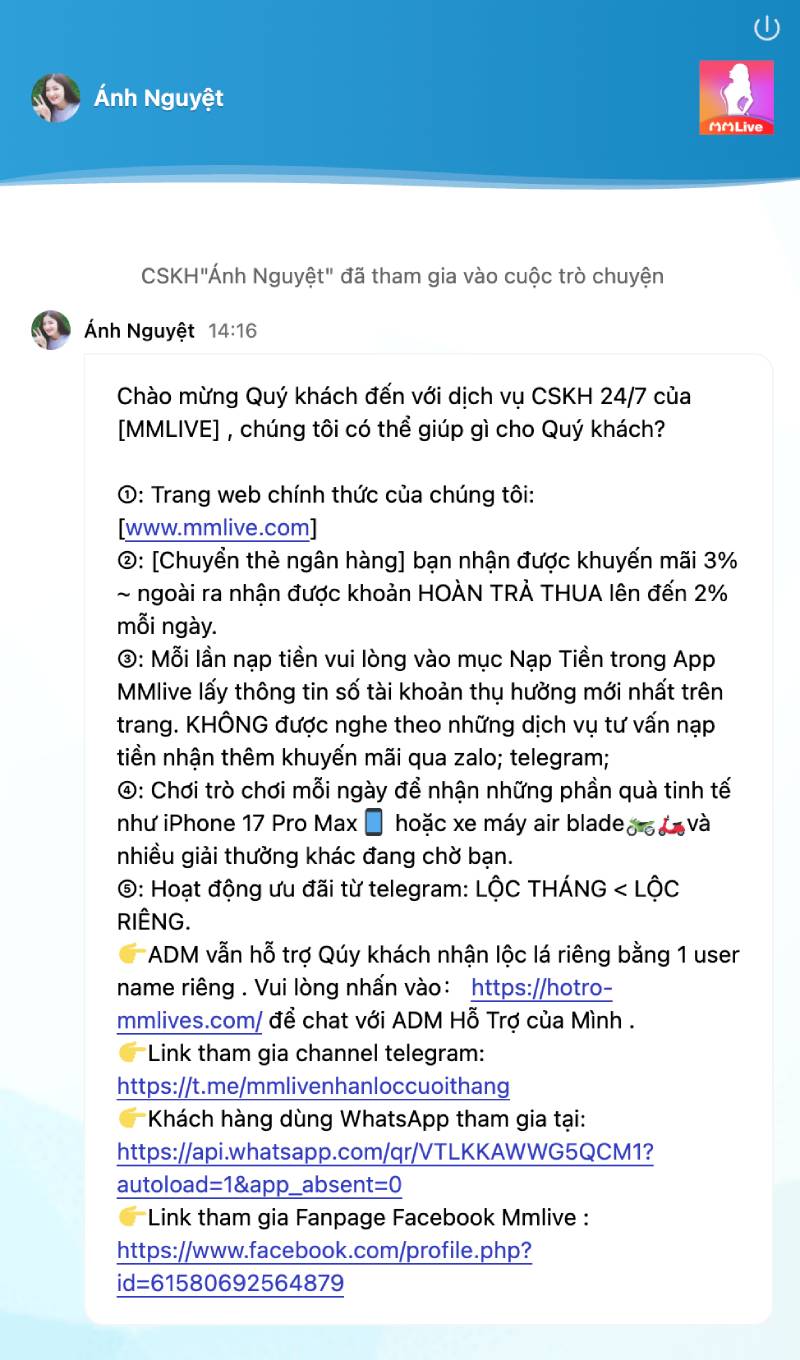The height and width of the screenshot is (1360, 800).
Task: Click the pointing finger emoji before ADM line
Action: (131, 955)
